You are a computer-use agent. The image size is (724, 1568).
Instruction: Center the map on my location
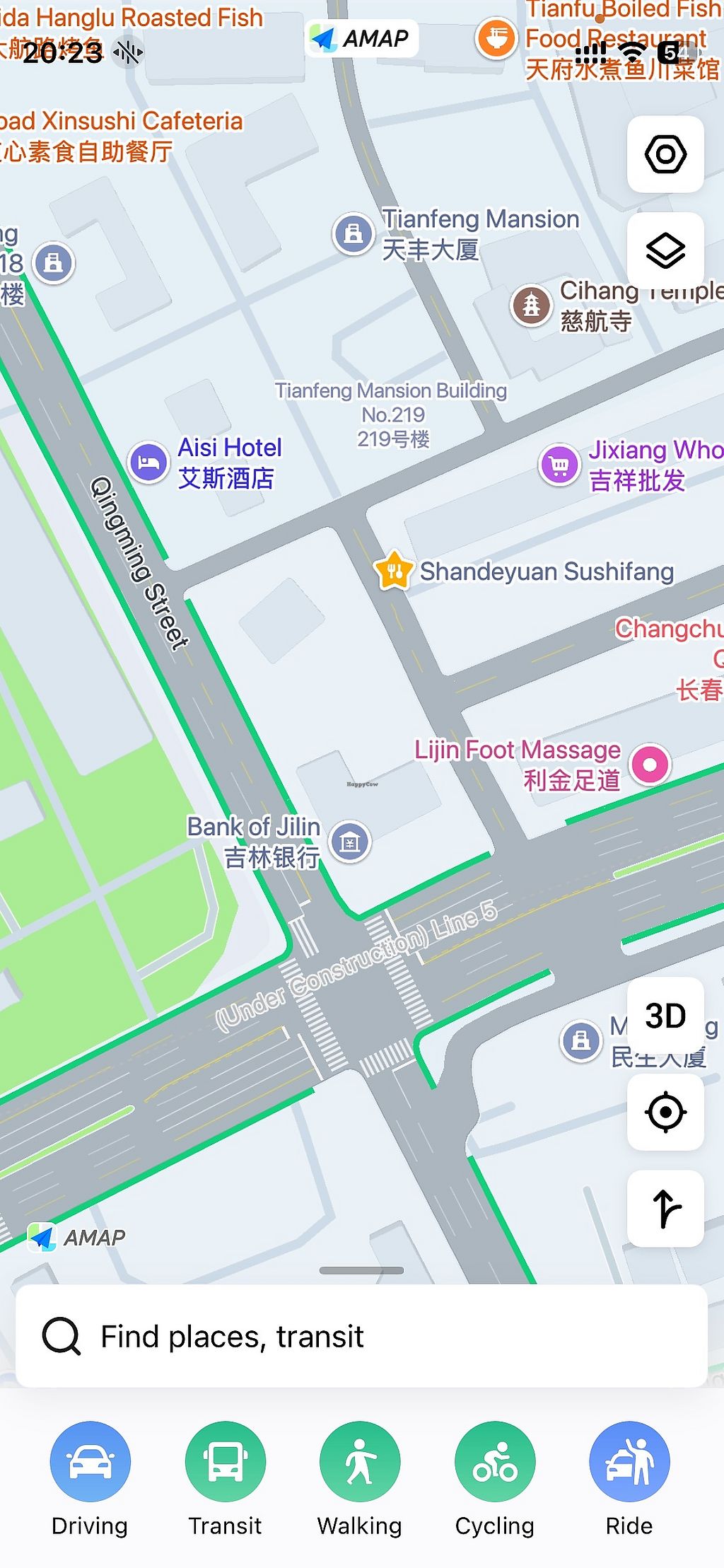[x=665, y=1112]
